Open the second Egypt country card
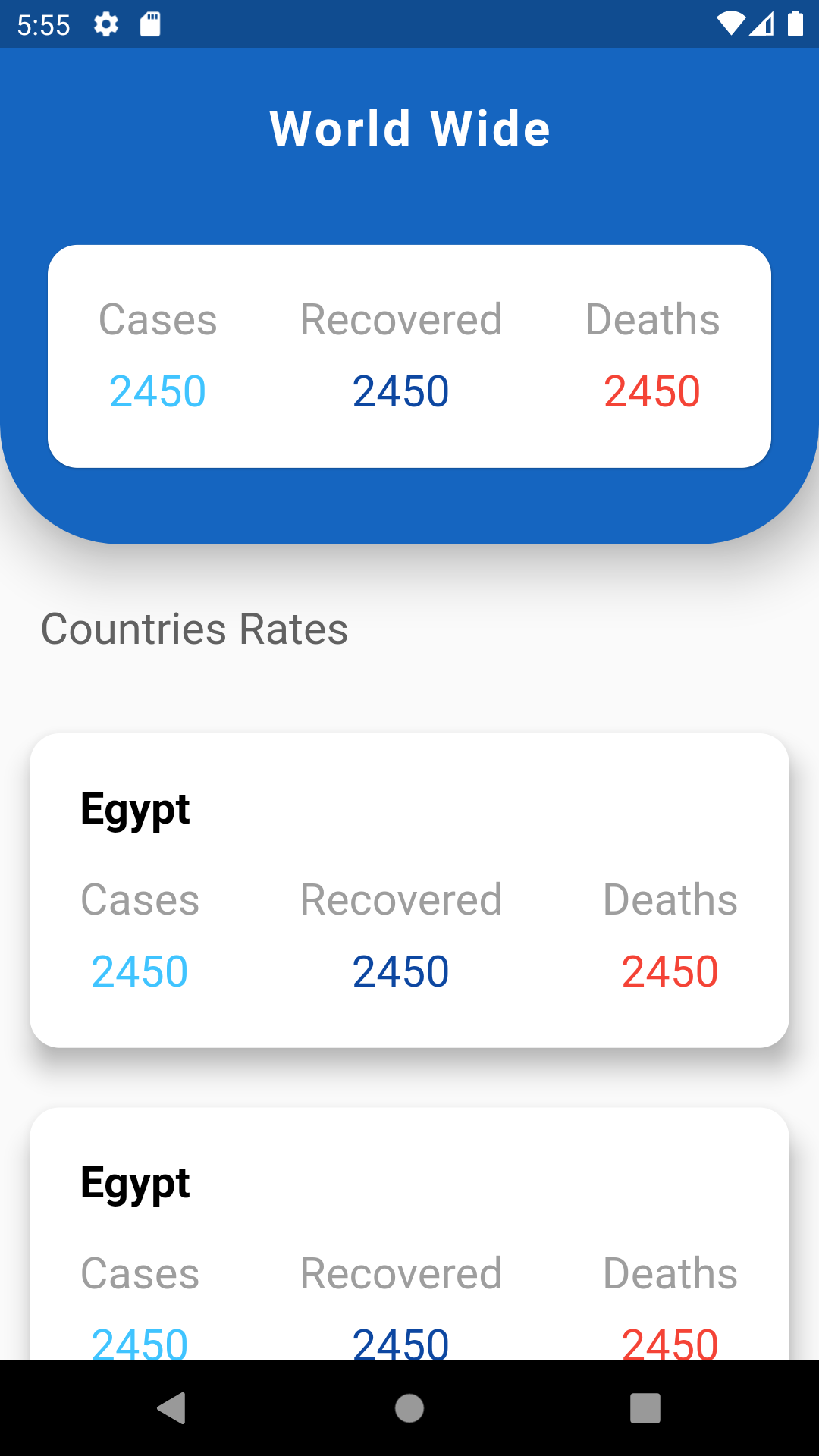Viewport: 819px width, 1456px height. pos(409,1228)
